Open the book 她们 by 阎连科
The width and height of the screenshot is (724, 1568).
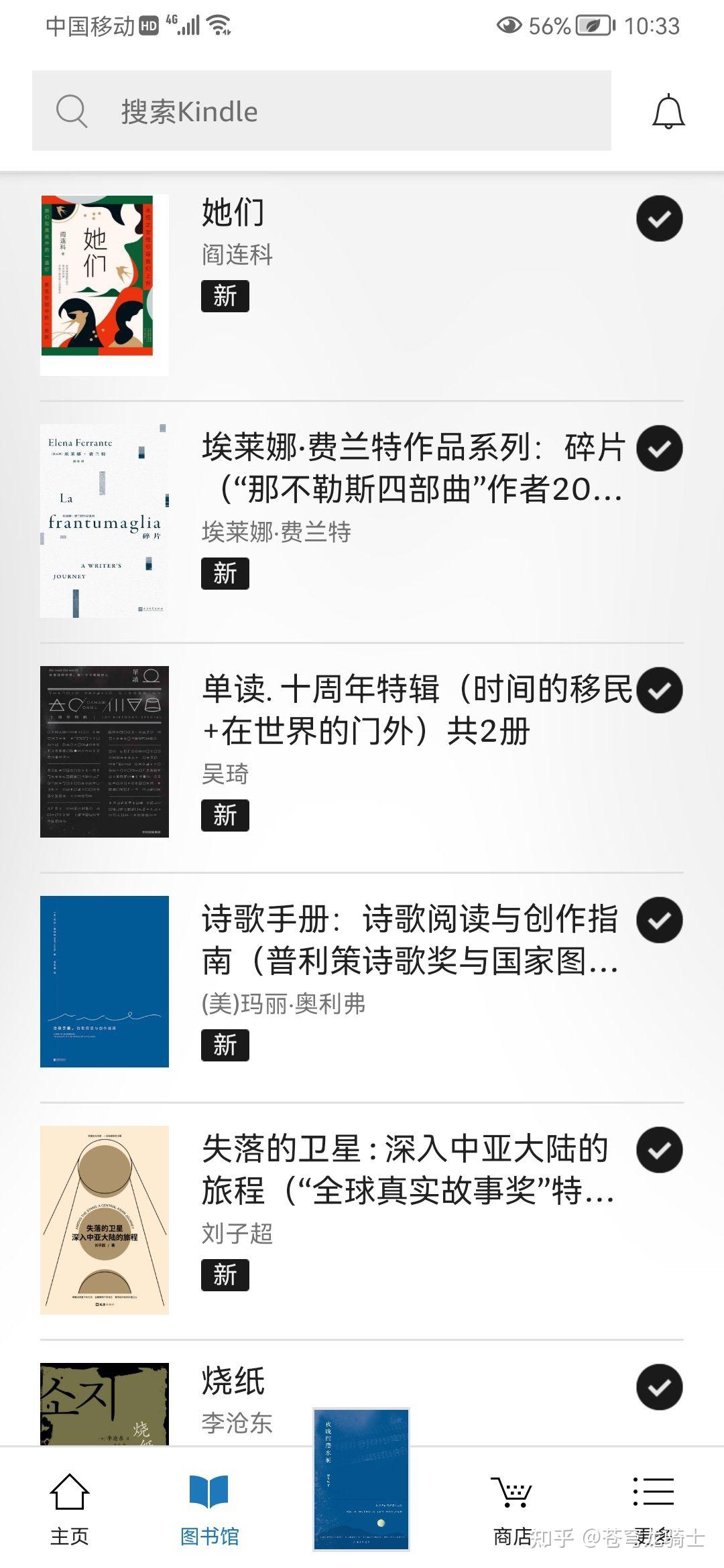coord(362,285)
